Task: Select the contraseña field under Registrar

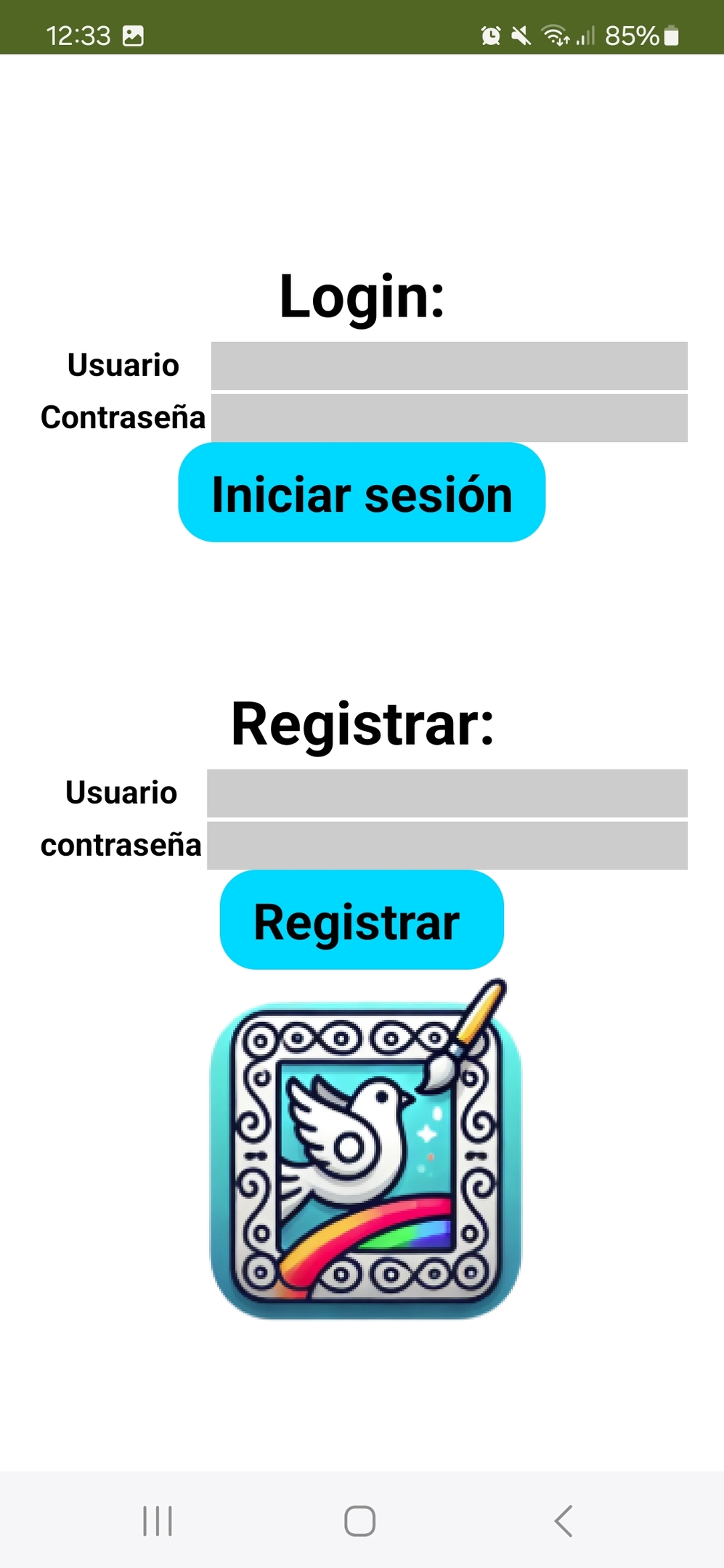Action: pos(447,846)
